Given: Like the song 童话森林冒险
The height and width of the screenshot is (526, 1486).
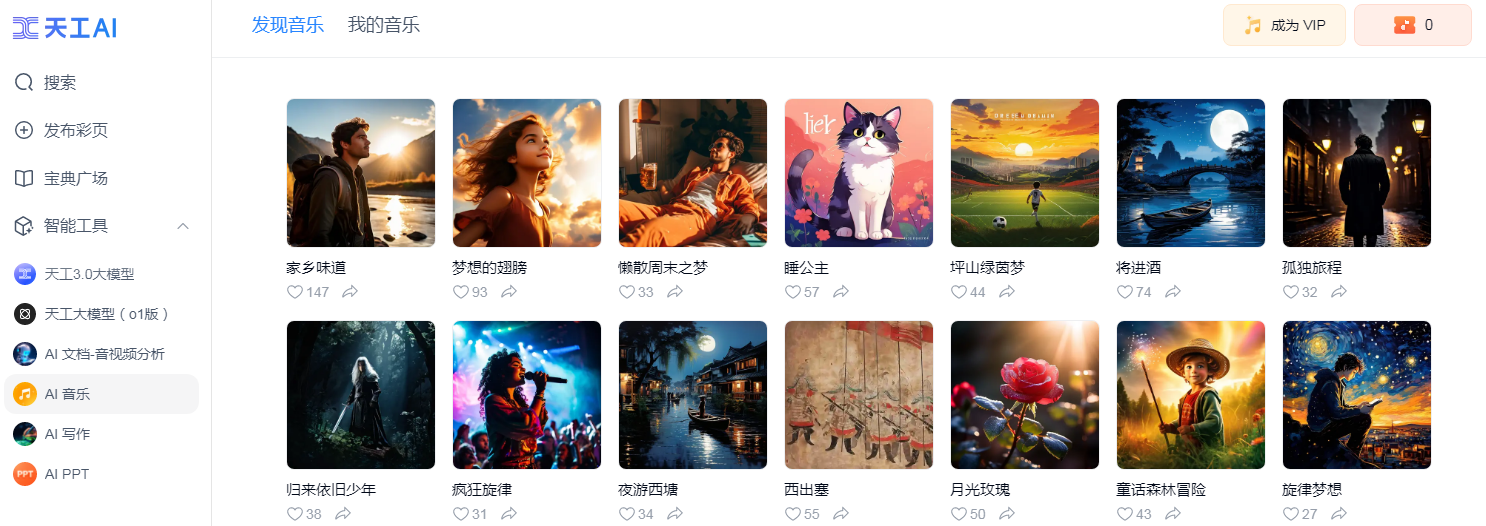Looking at the screenshot, I should [1125, 514].
